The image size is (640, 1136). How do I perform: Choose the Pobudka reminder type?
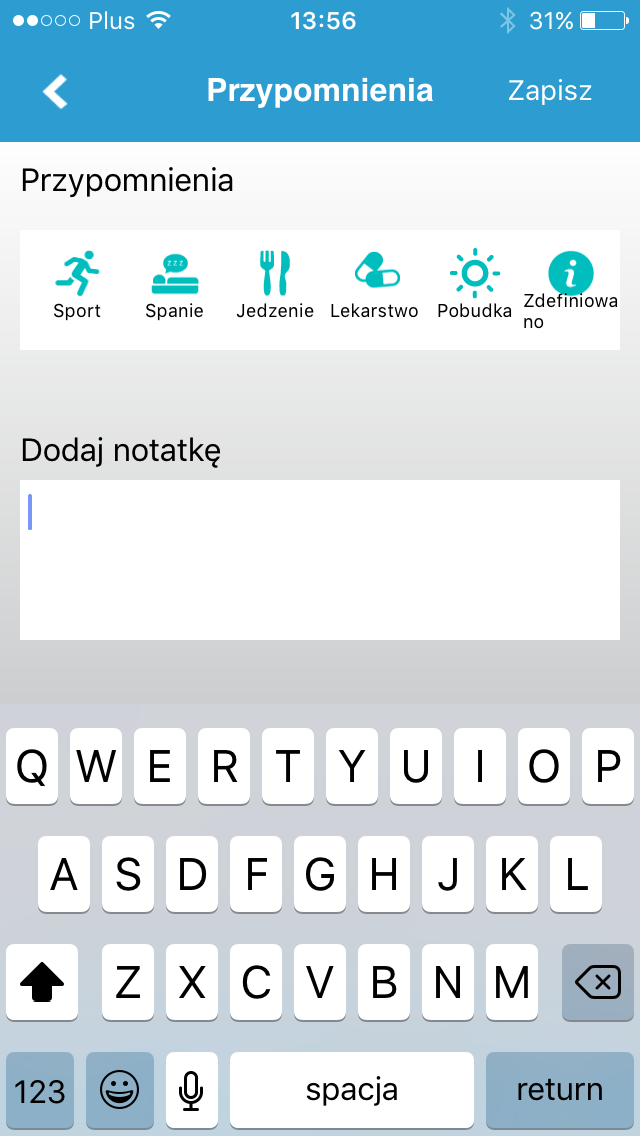point(475,285)
